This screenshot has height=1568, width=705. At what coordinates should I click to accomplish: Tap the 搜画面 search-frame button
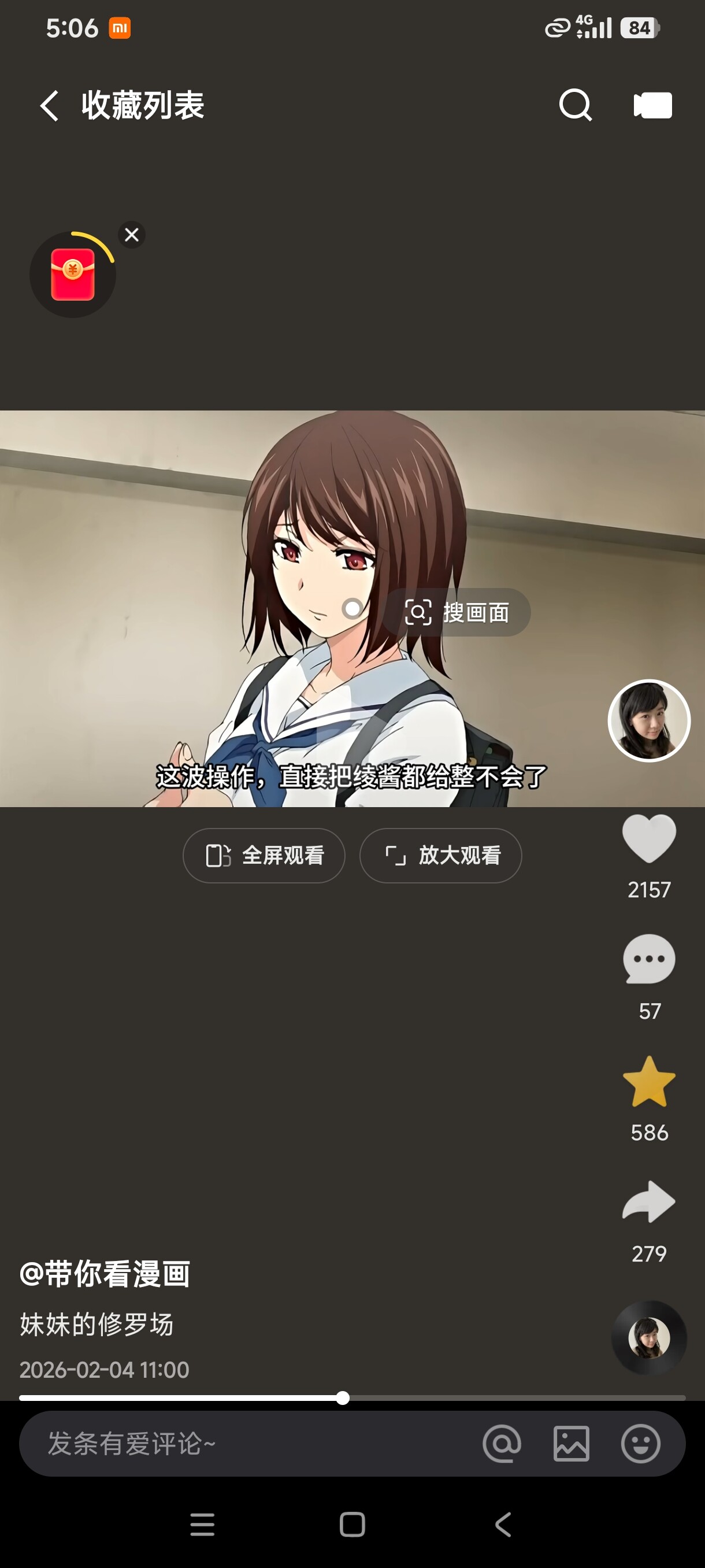[458, 612]
